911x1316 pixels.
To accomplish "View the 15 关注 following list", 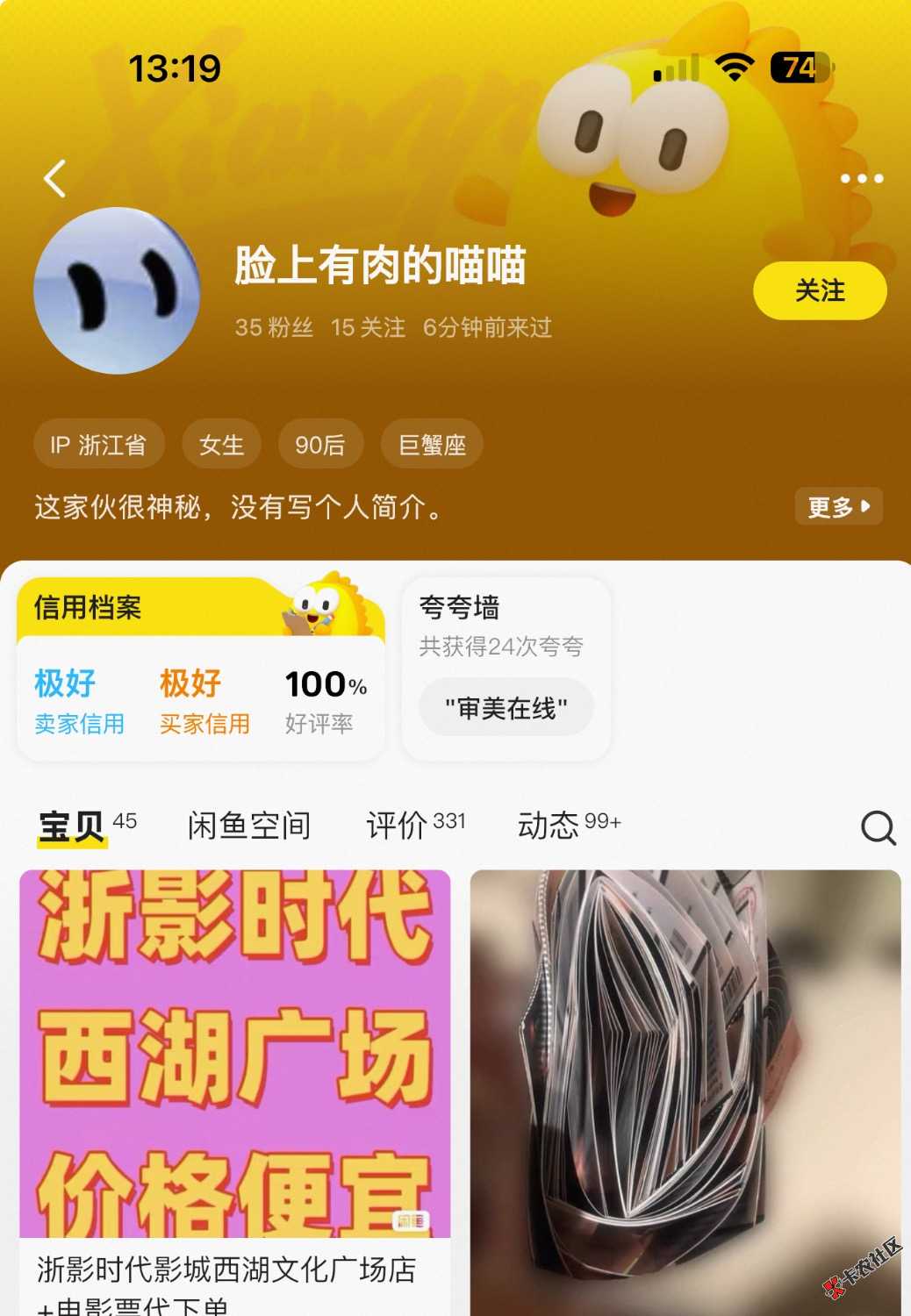I will pyautogui.click(x=368, y=327).
